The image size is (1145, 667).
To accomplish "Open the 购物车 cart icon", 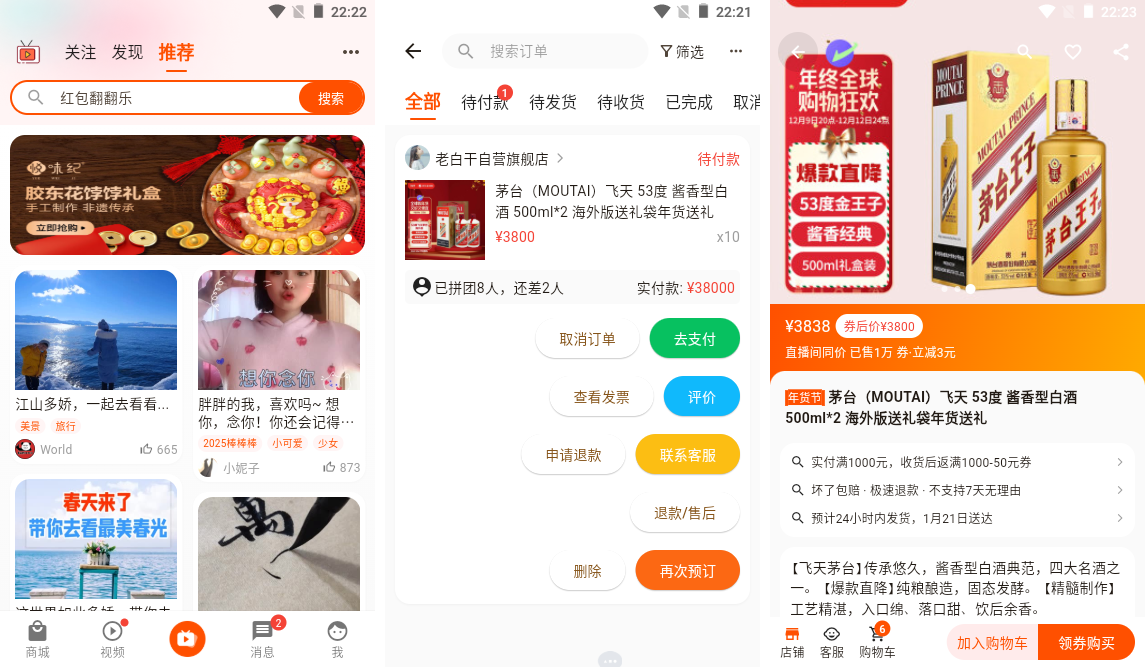I will (x=877, y=641).
